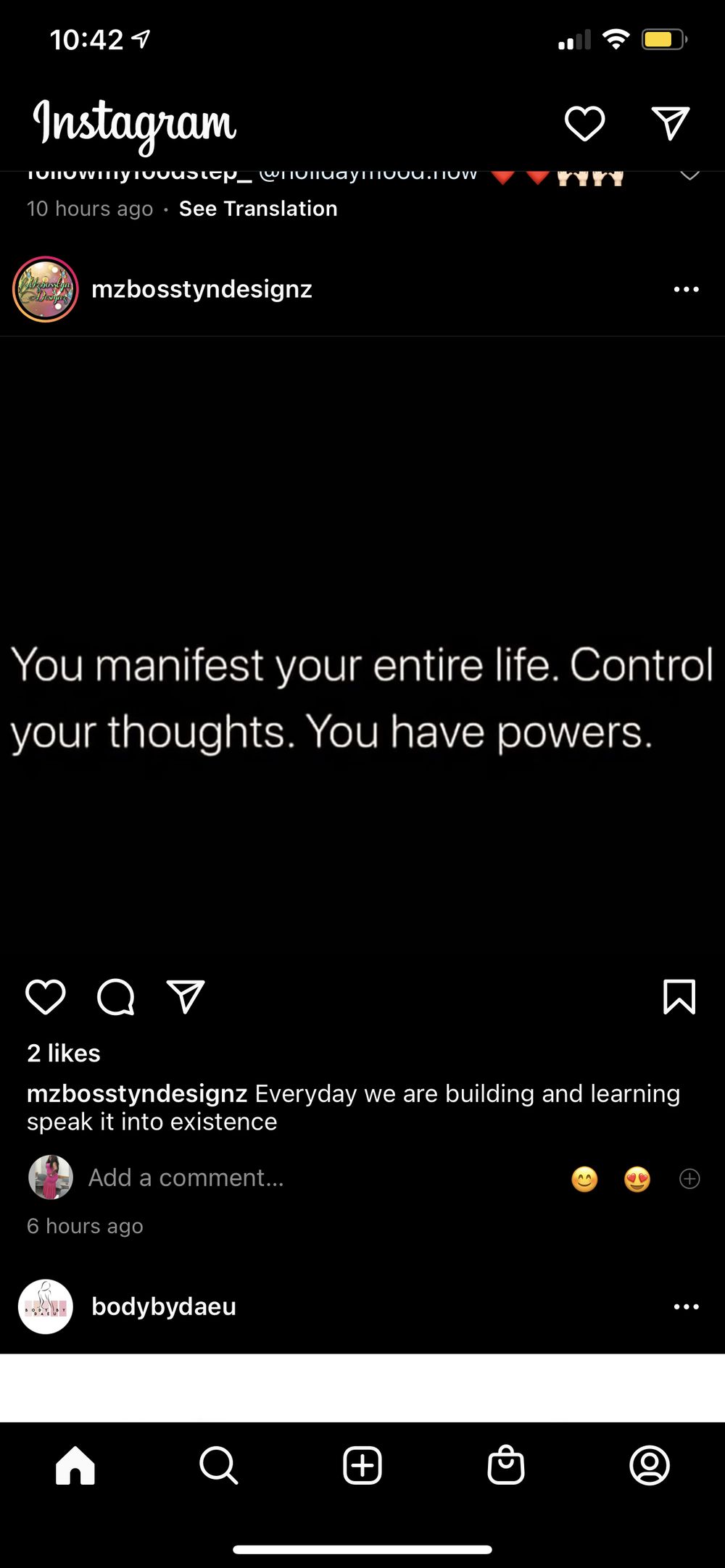Viewport: 725px width, 1568px height.
Task: Open the activity heart in the header
Action: 584,124
